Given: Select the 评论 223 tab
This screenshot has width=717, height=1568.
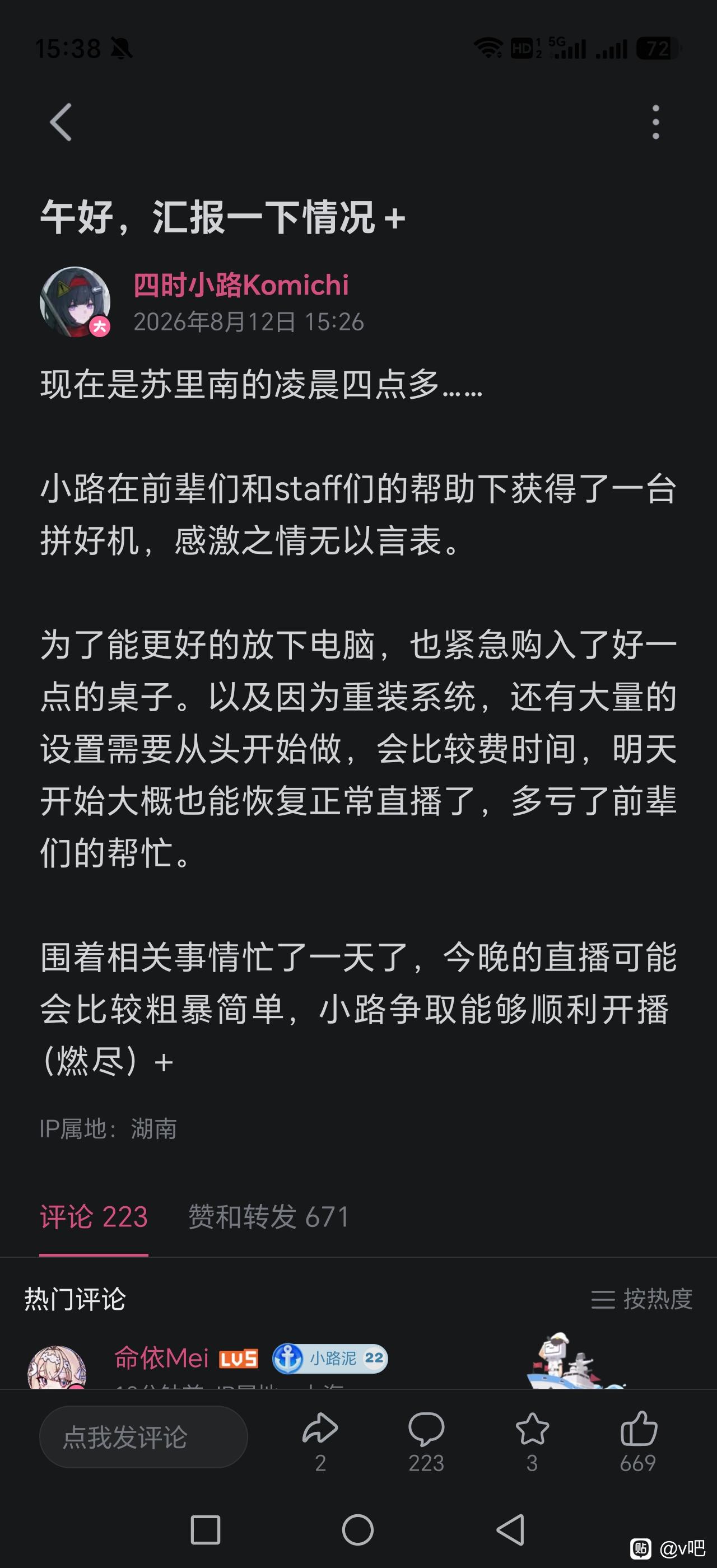Looking at the screenshot, I should [x=94, y=1216].
